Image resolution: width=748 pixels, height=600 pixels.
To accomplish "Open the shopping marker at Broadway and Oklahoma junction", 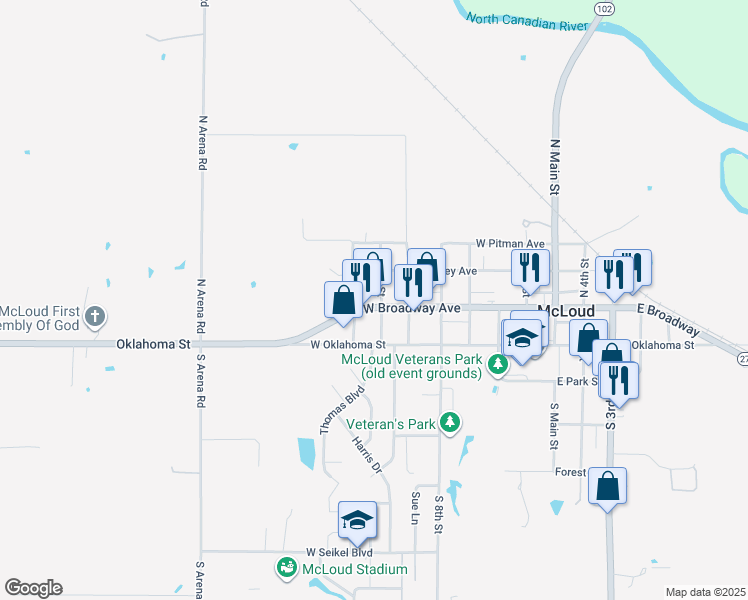I will (x=343, y=301).
